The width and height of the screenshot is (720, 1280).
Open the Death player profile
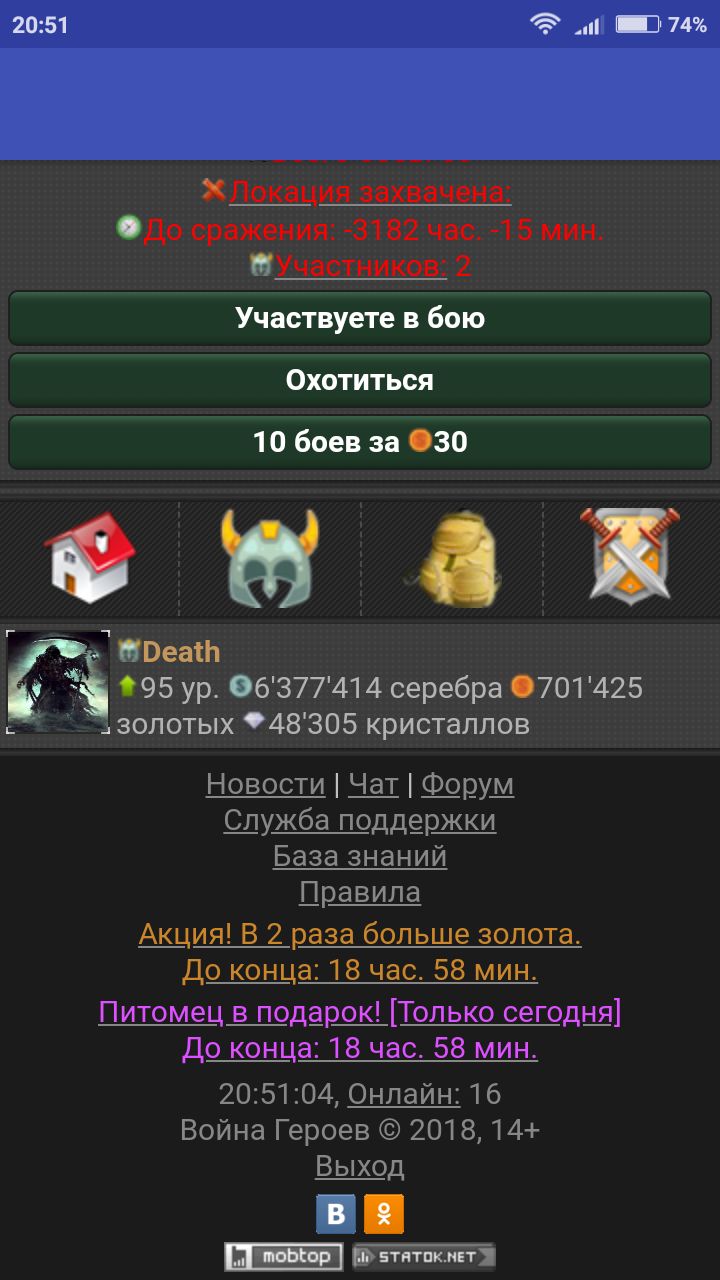[x=181, y=652]
